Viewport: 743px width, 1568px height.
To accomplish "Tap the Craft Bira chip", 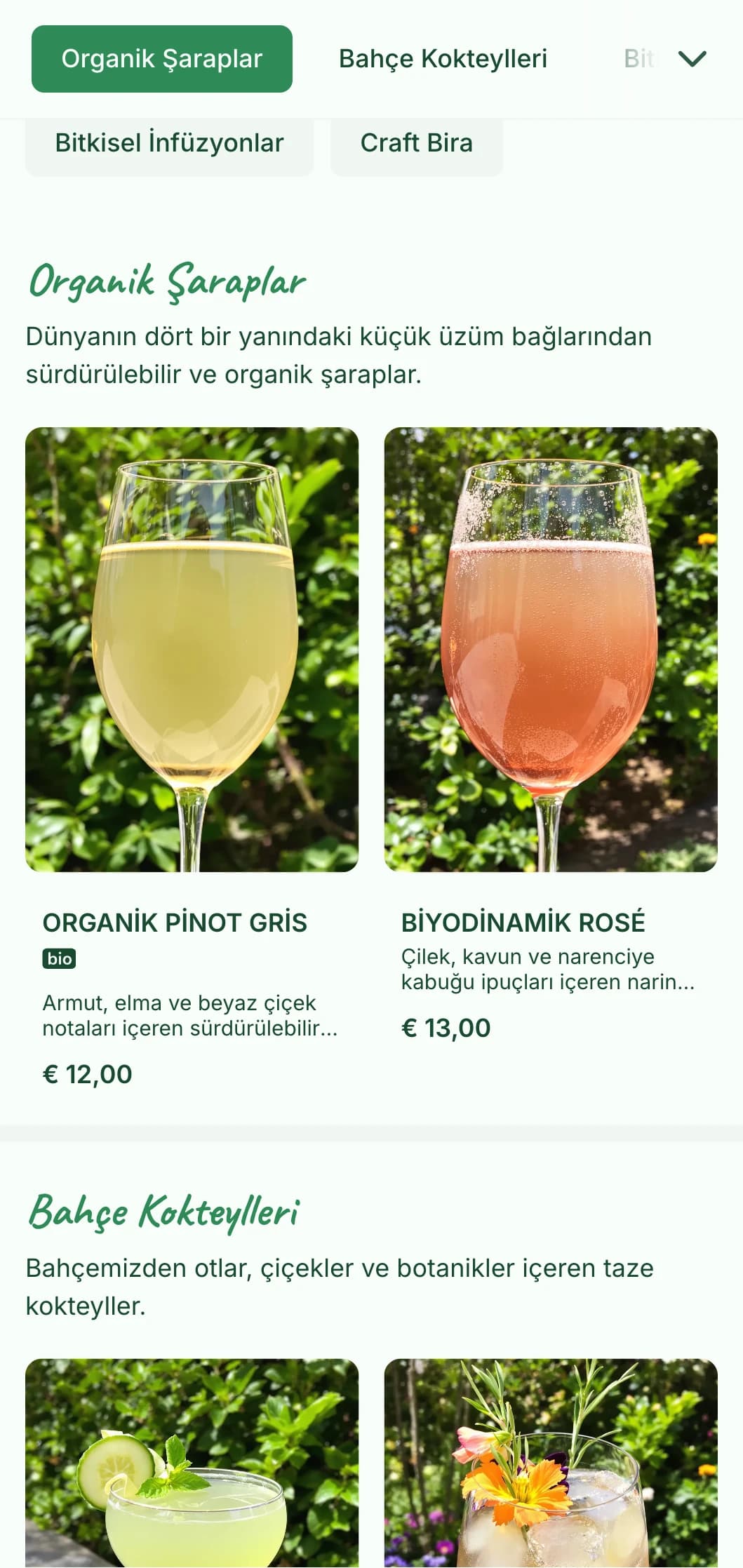I will [416, 143].
